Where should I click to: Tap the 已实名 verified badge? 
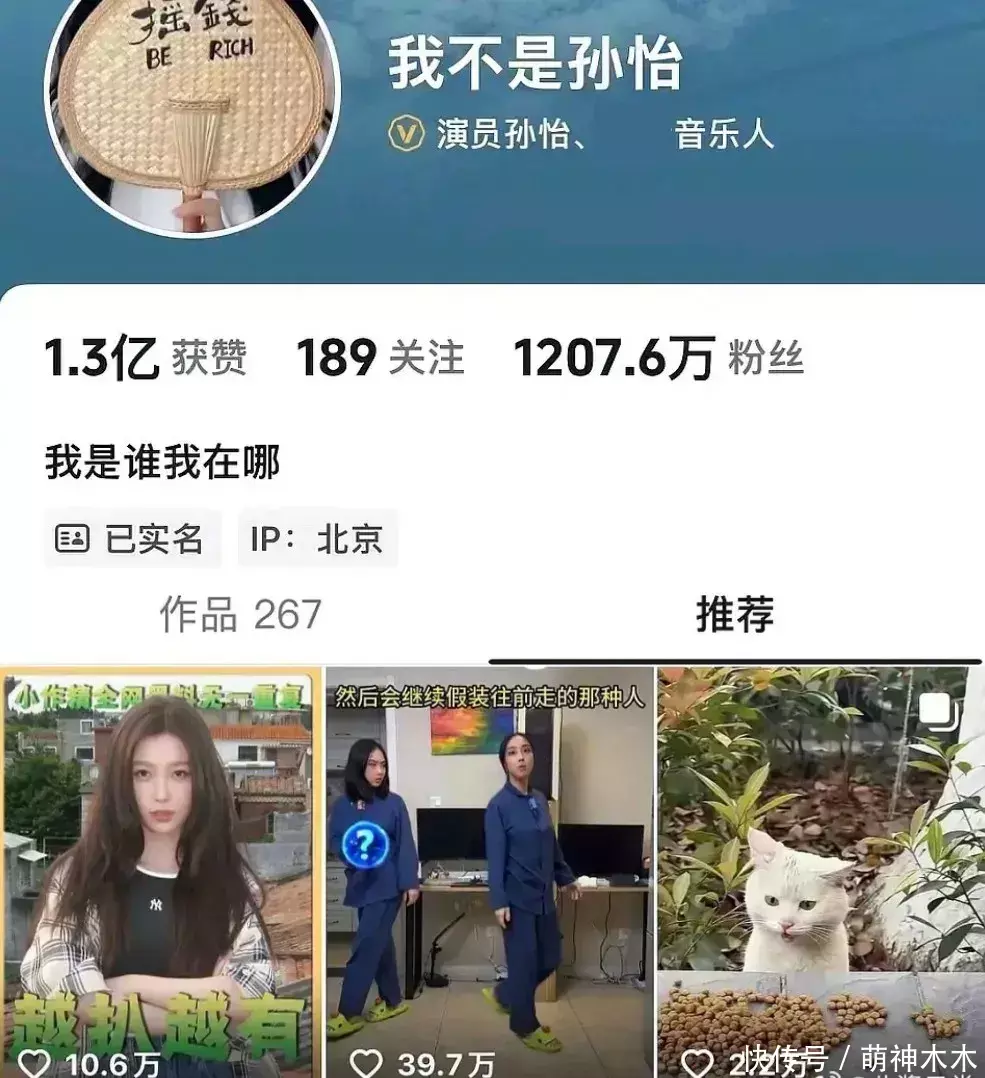[x=131, y=540]
